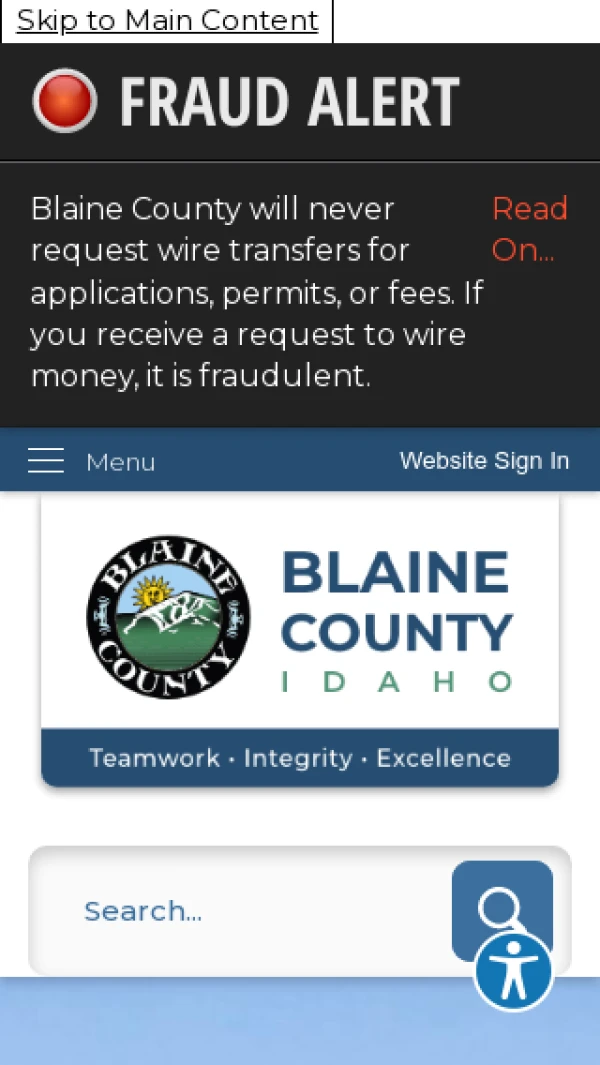Open the accessibility options widget
600x1065 pixels.
[513, 971]
